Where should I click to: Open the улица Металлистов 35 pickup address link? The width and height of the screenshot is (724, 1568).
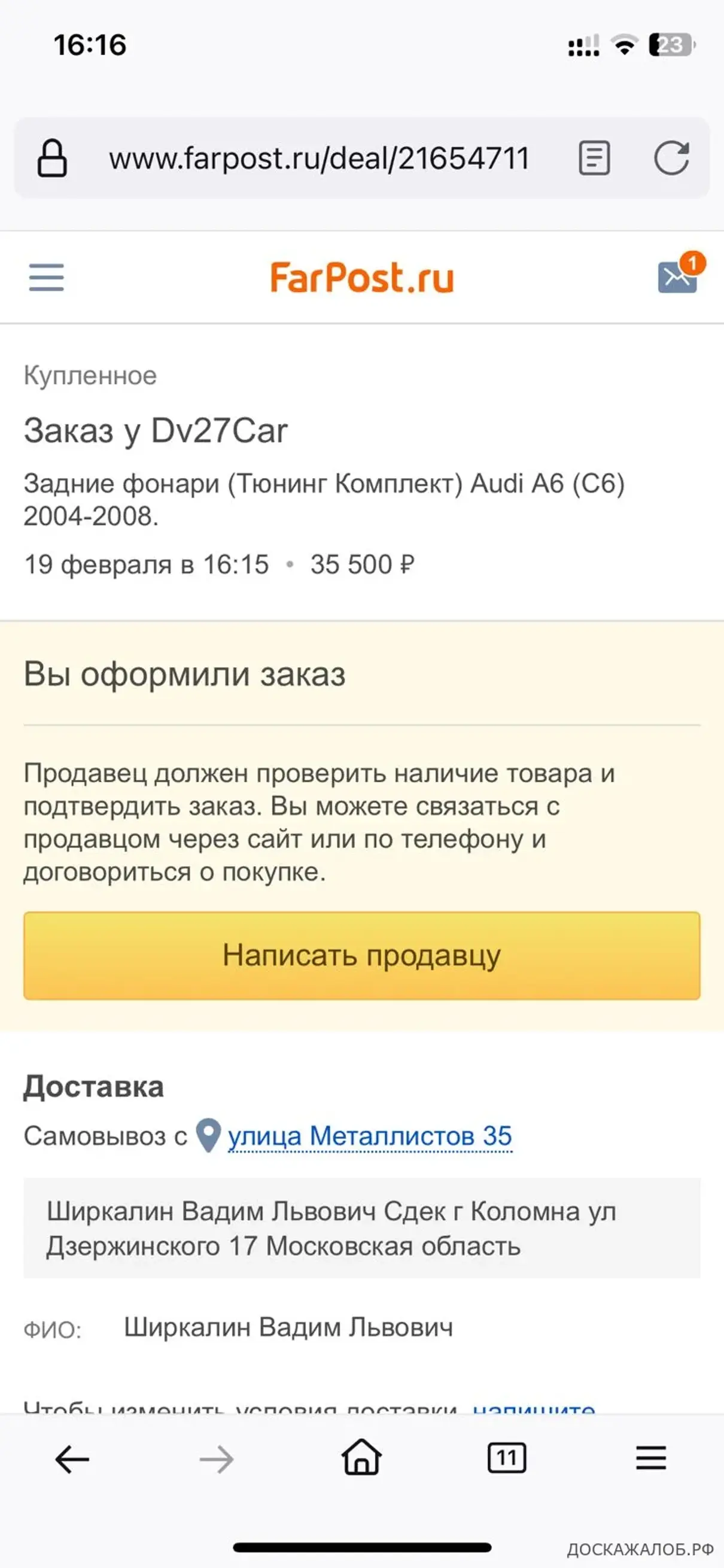tap(369, 1136)
